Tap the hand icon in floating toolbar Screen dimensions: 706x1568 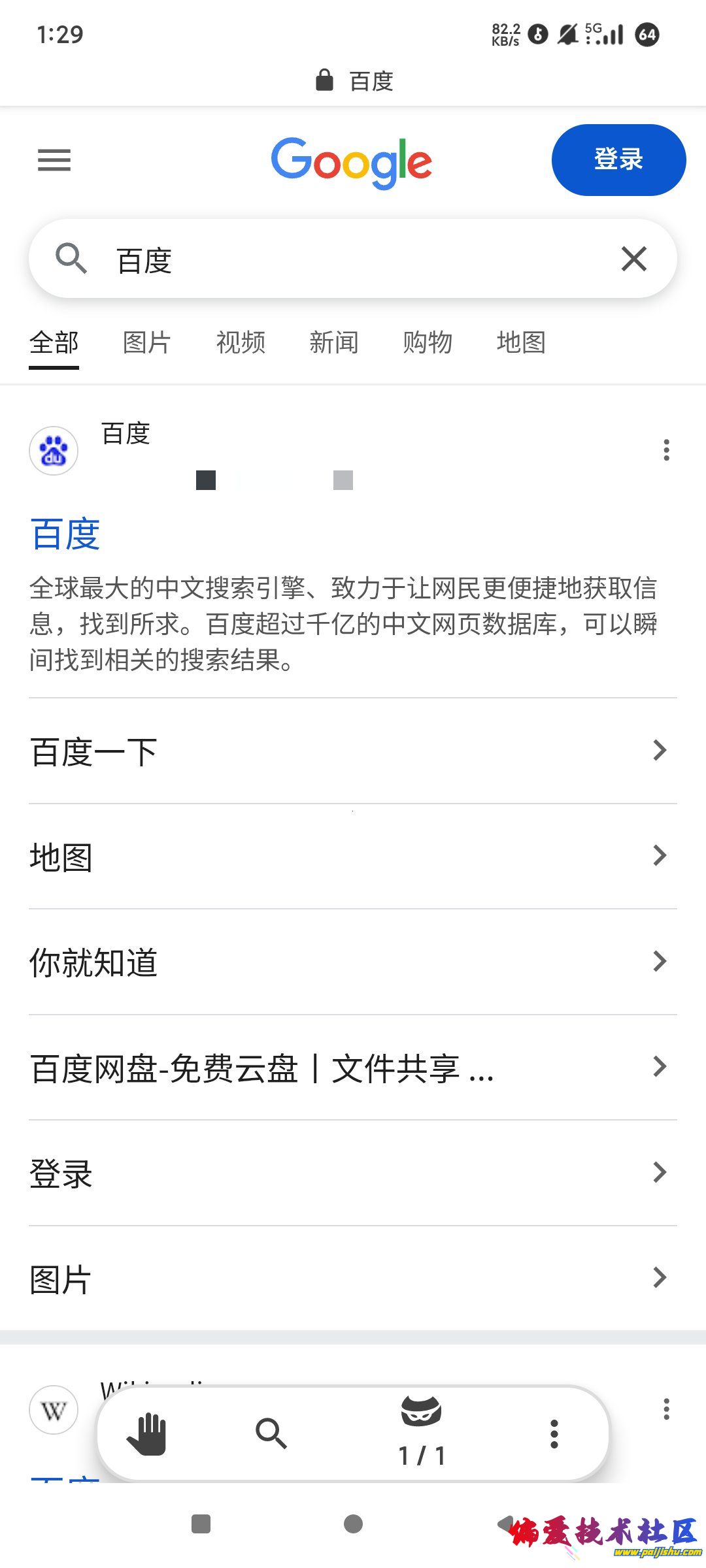tap(146, 1434)
